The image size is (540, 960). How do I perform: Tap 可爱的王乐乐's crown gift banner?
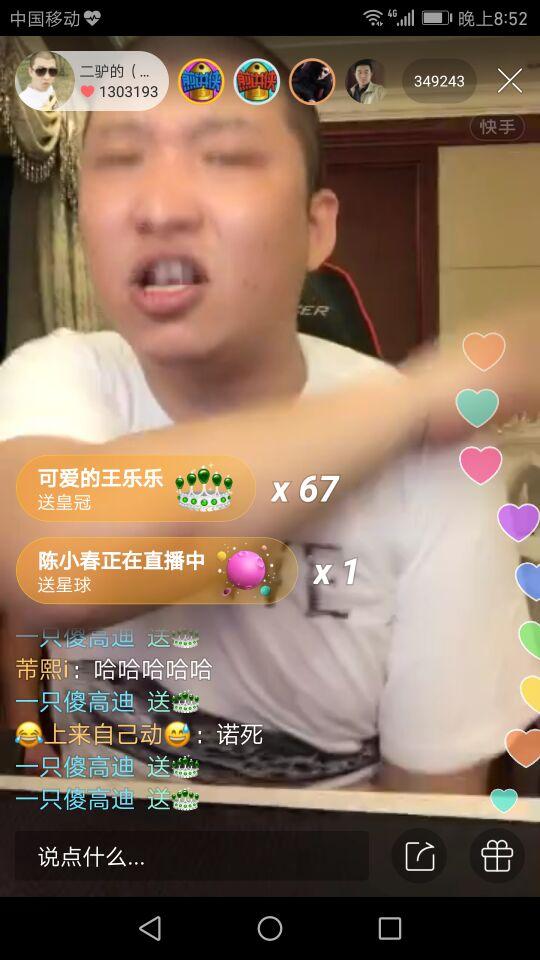pyautogui.click(x=136, y=489)
